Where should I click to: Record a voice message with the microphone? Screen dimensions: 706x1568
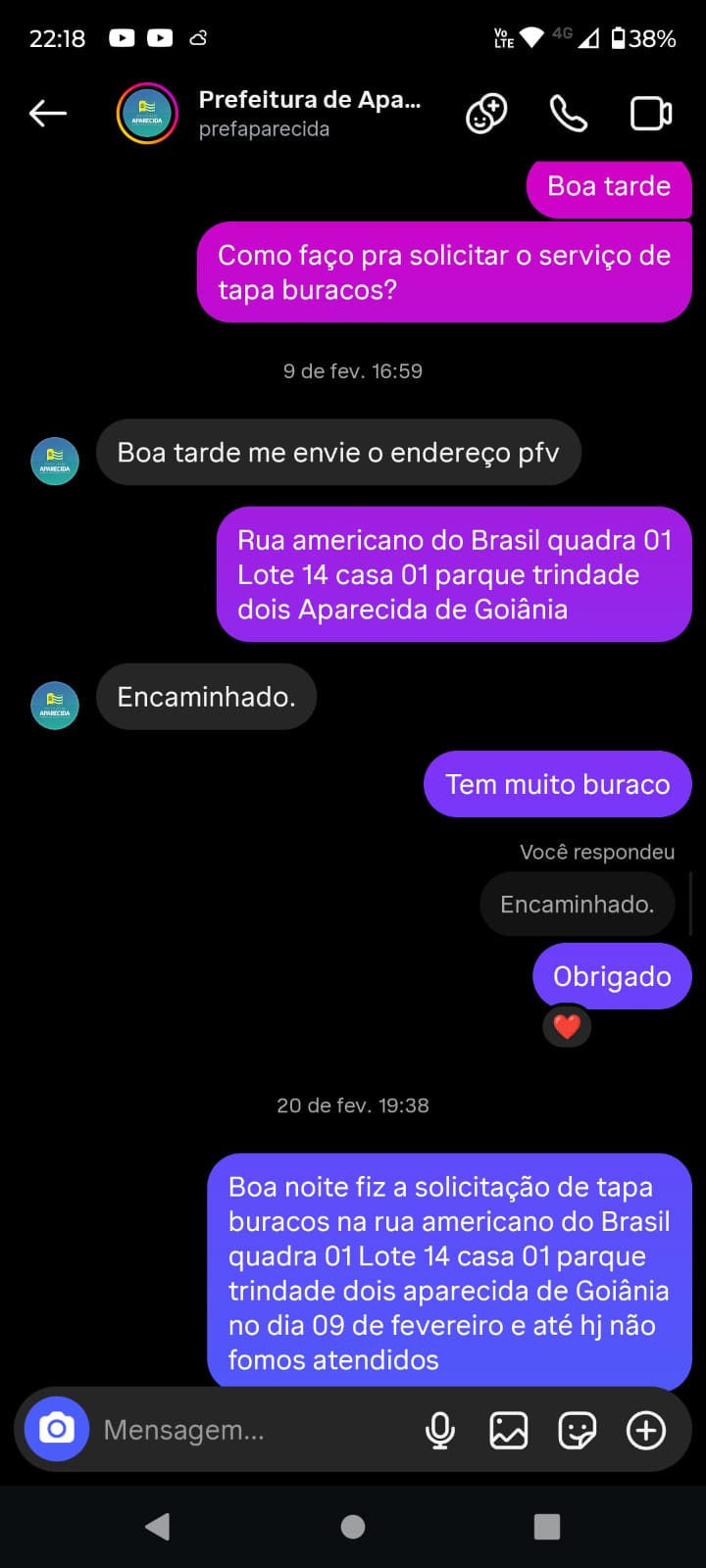[x=440, y=1430]
